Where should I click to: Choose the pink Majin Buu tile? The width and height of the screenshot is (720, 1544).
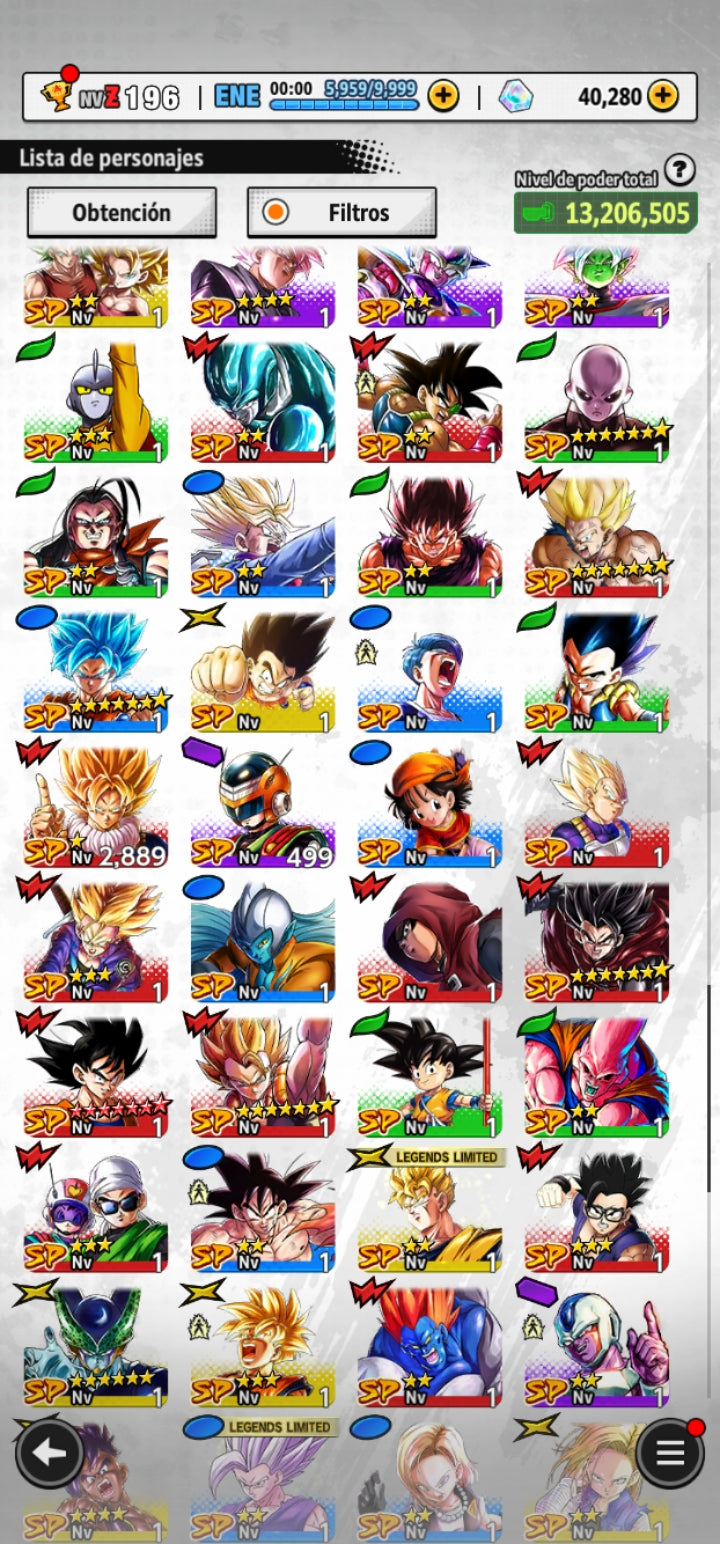point(597,1077)
